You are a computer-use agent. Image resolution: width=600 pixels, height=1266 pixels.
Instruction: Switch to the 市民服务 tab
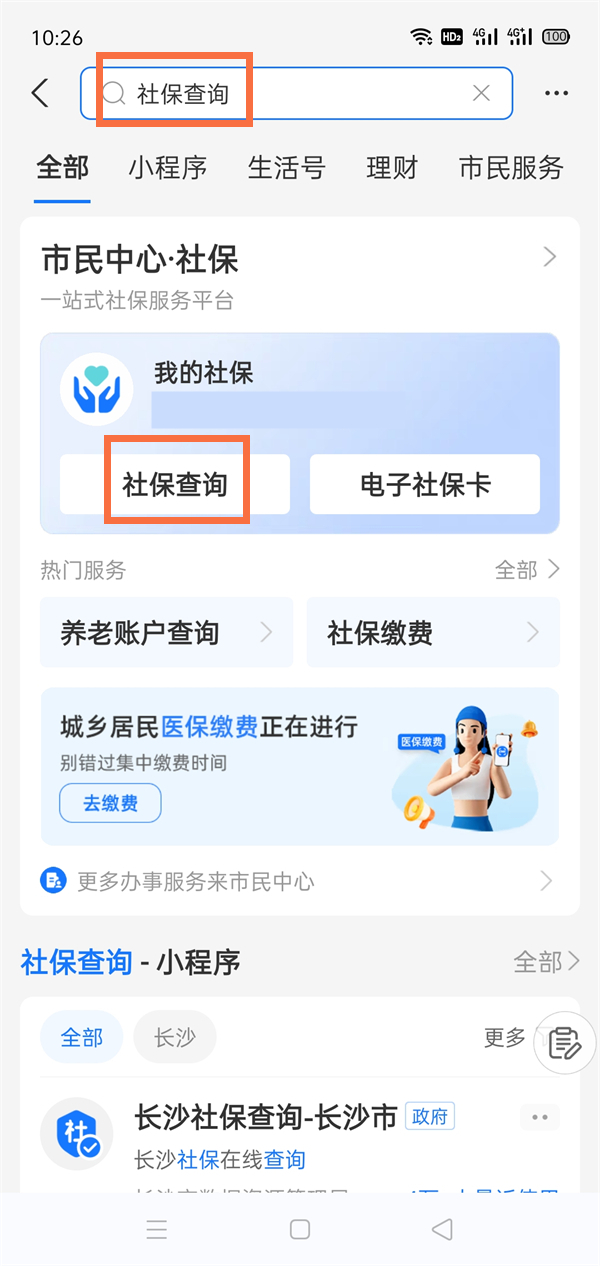[x=511, y=168]
